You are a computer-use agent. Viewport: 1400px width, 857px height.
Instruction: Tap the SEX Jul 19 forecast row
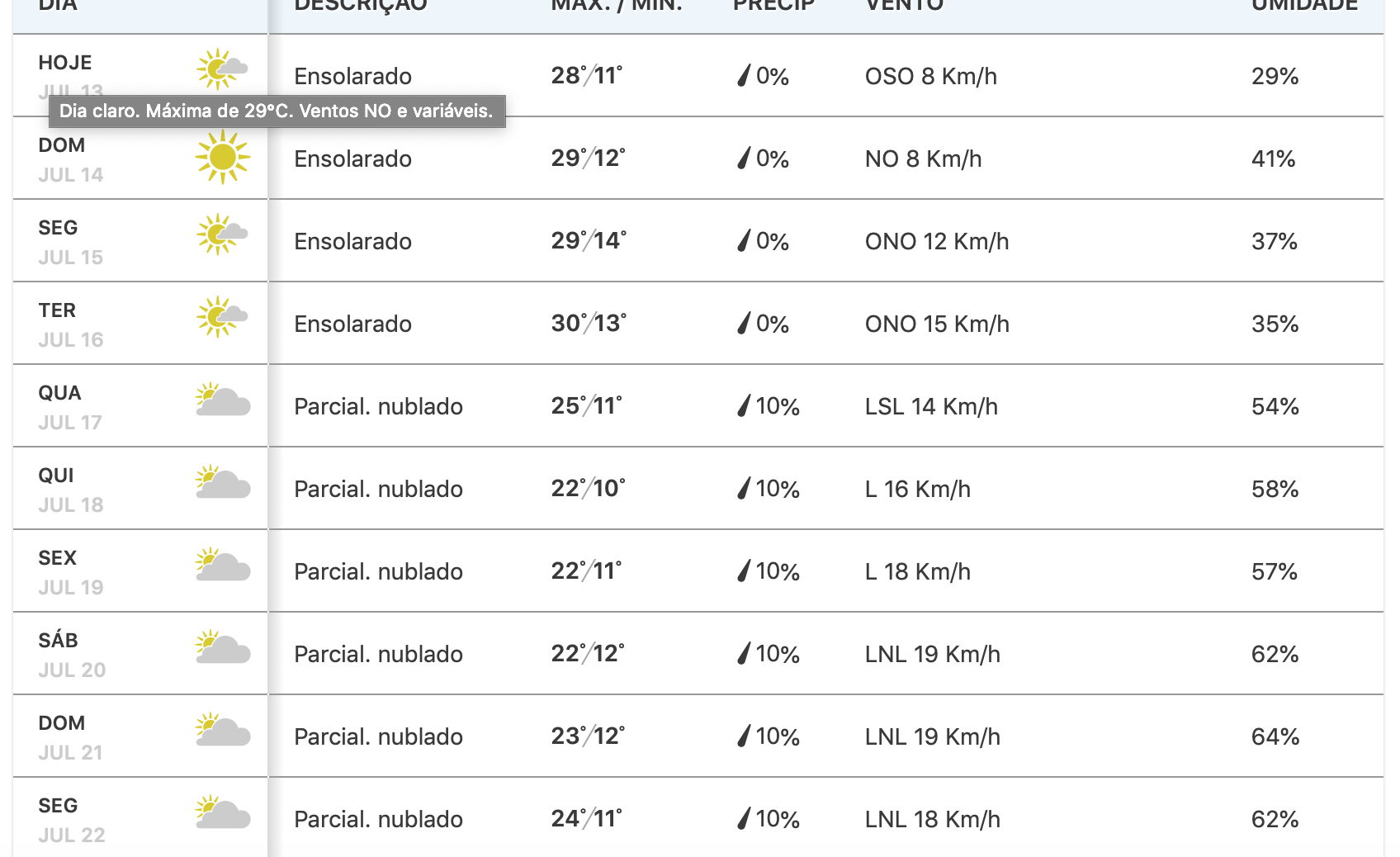click(698, 571)
